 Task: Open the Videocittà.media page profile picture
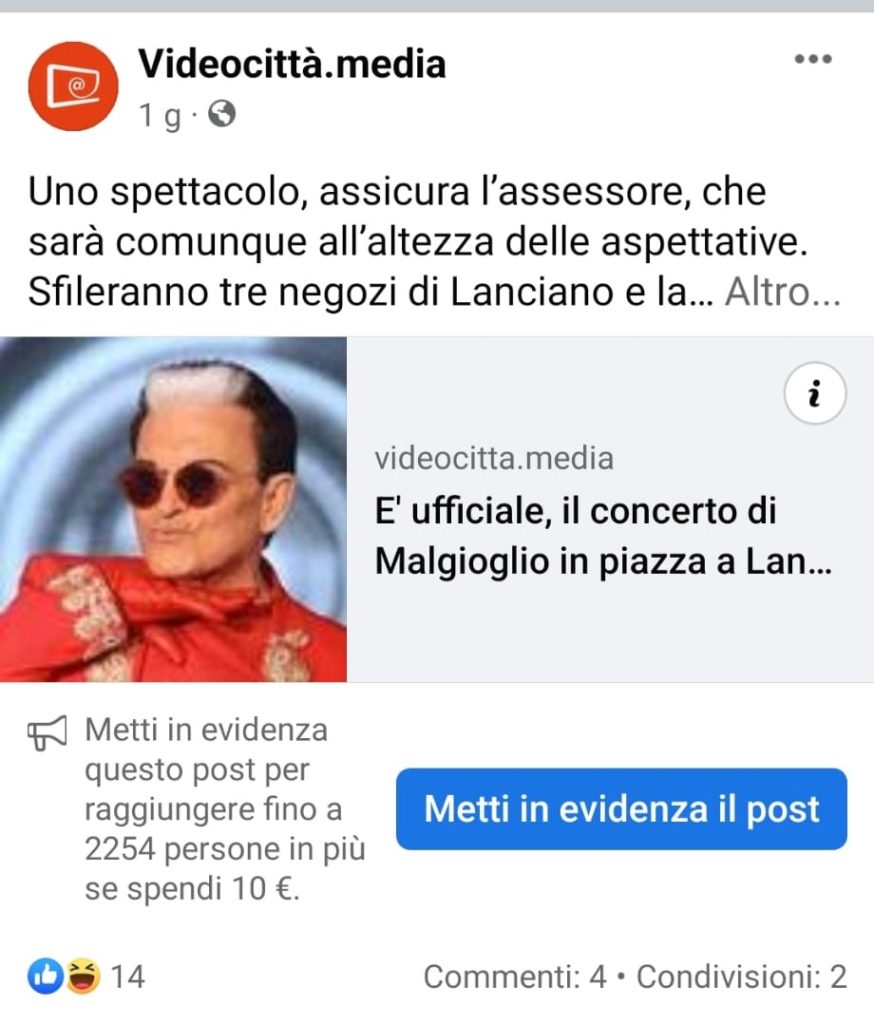(72, 86)
